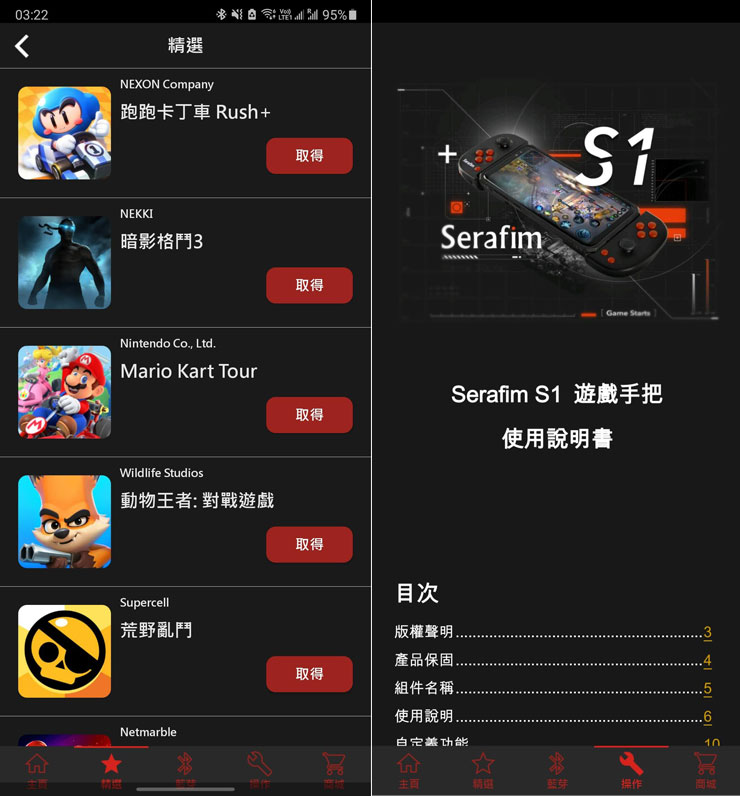Switch to 商城 tab on the manual screen
This screenshot has width=740, height=796.
coord(705,770)
